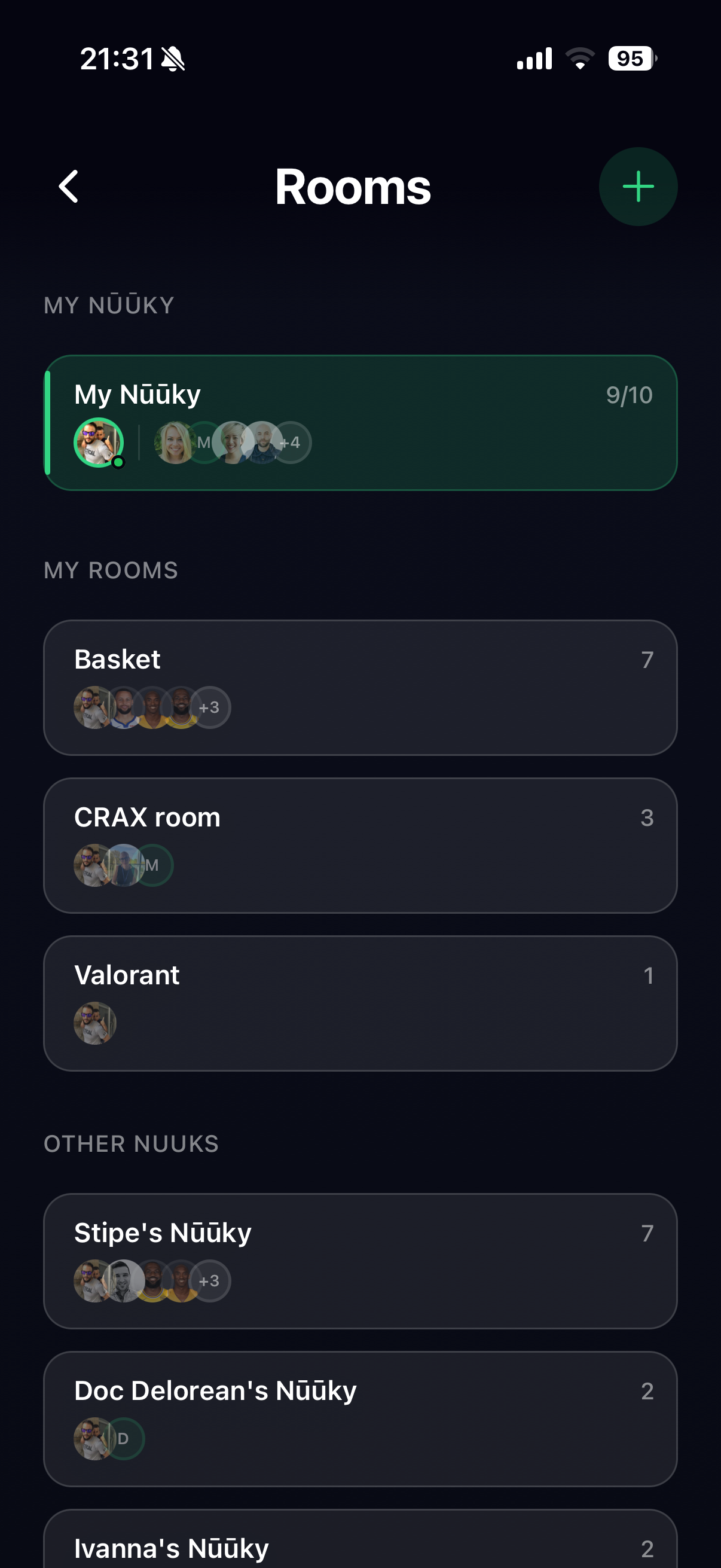The height and width of the screenshot is (1568, 721).
Task: Tap the blonde woman's avatar in My Nūūky
Action: (175, 443)
